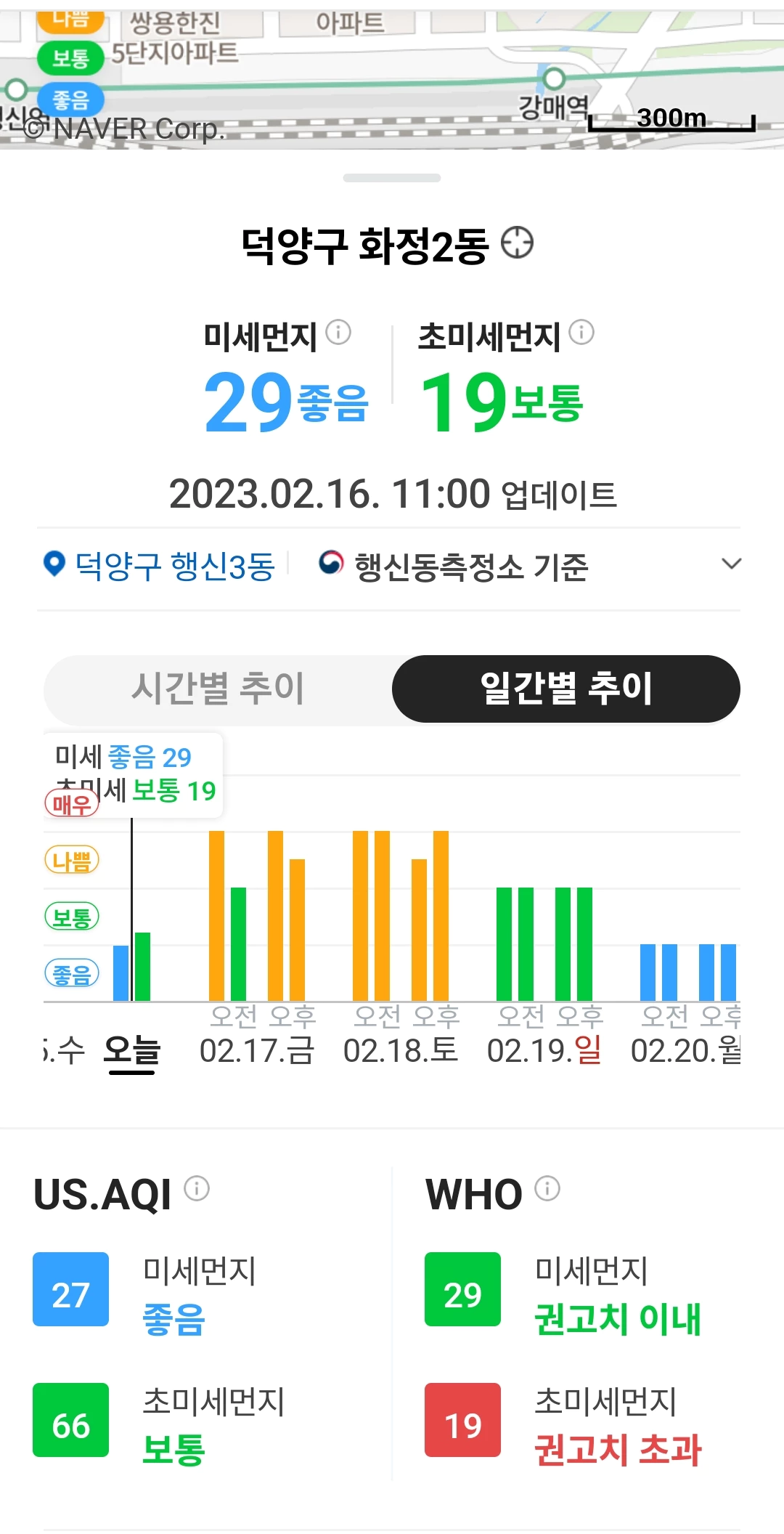This screenshot has height=1534, width=784.
Task: Click the blue 27 US.AQI value badge
Action: tap(70, 1289)
